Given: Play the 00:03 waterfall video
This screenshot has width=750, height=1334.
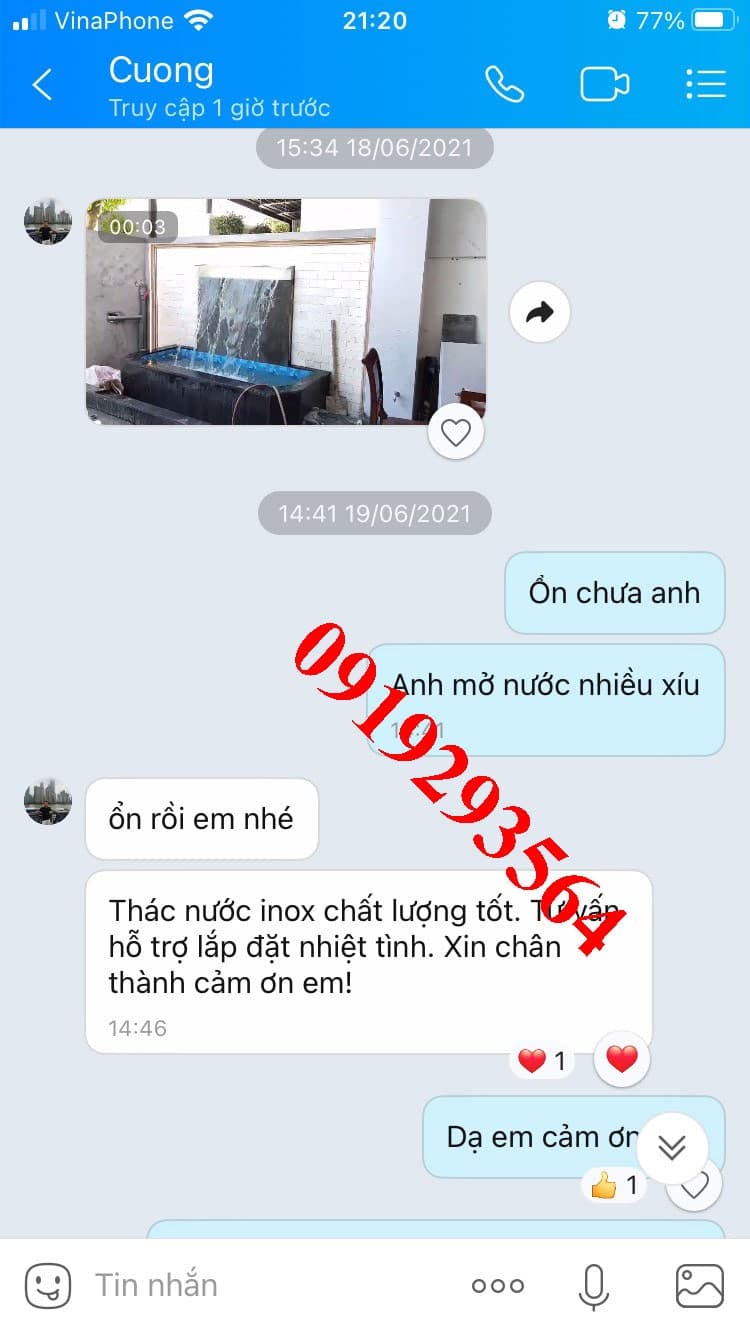Looking at the screenshot, I should pyautogui.click(x=285, y=311).
